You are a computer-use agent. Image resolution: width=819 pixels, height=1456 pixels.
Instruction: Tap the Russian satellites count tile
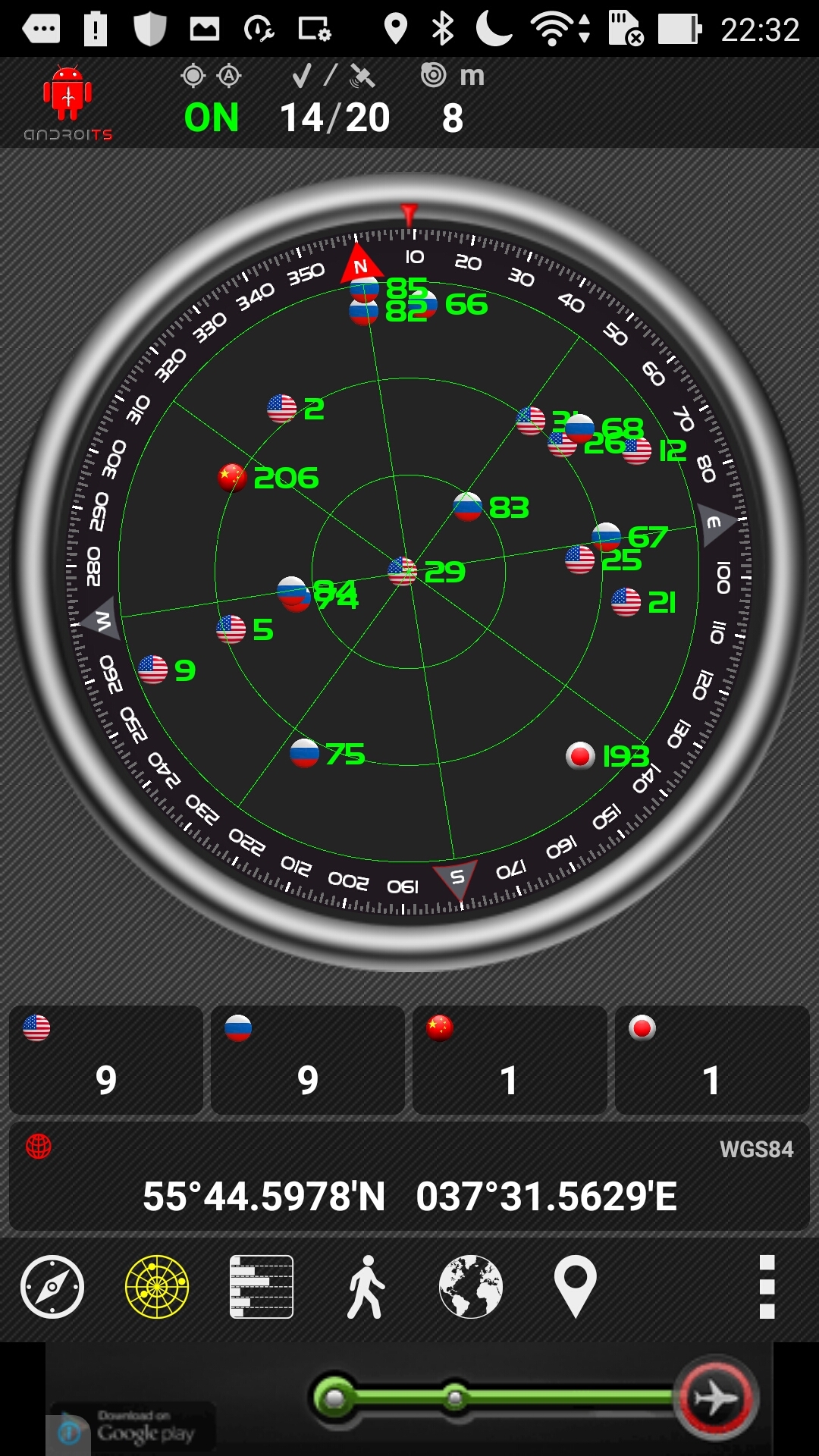click(308, 1060)
